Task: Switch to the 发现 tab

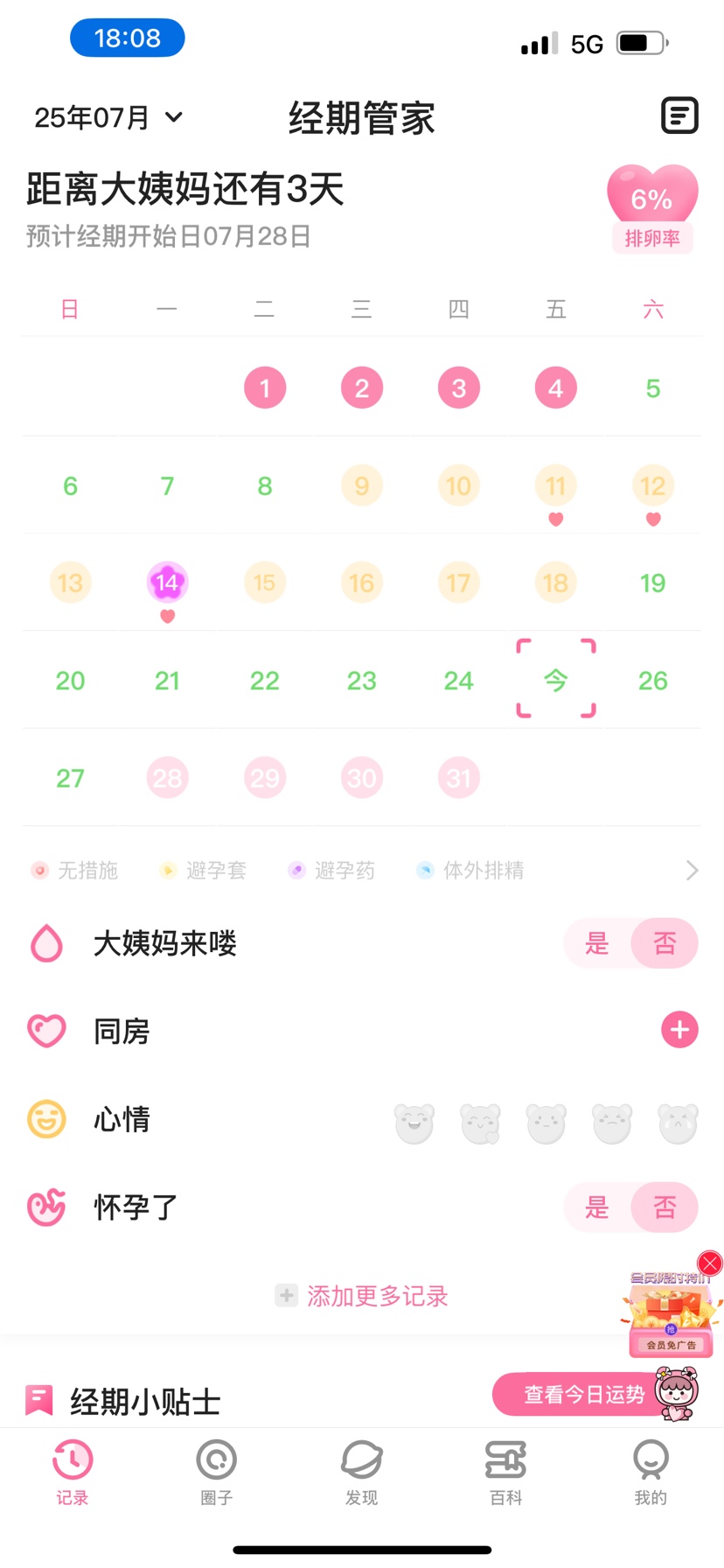Action: (x=361, y=1473)
